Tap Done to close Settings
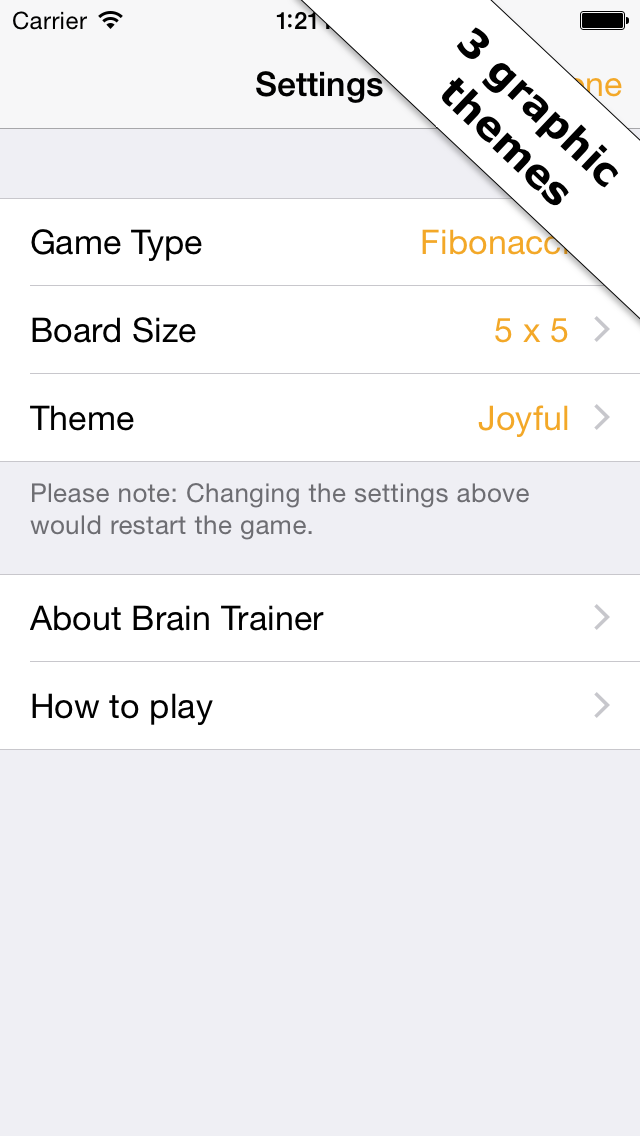This screenshot has height=1136, width=640. tap(603, 85)
